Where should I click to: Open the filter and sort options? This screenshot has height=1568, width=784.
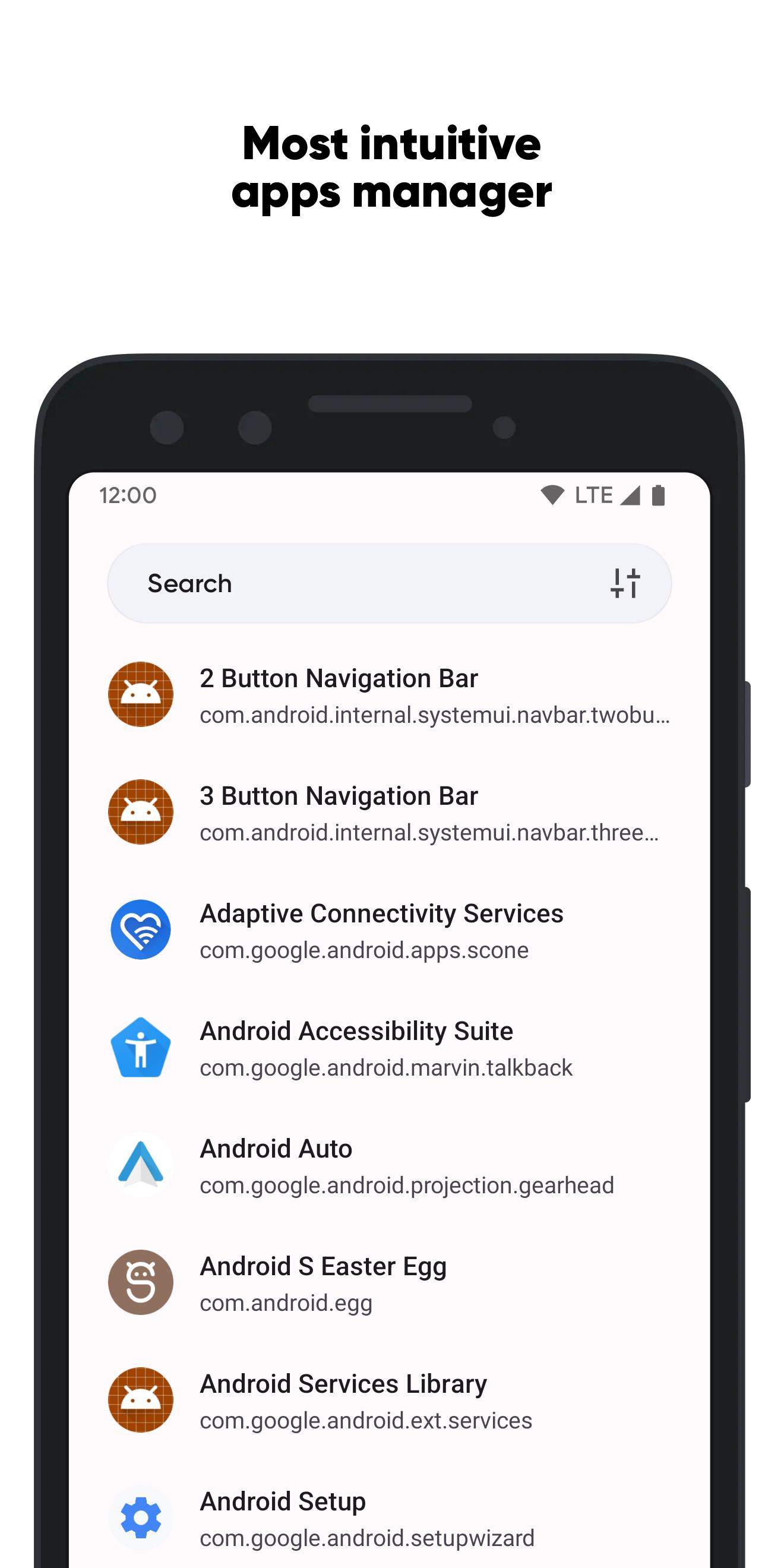click(628, 583)
